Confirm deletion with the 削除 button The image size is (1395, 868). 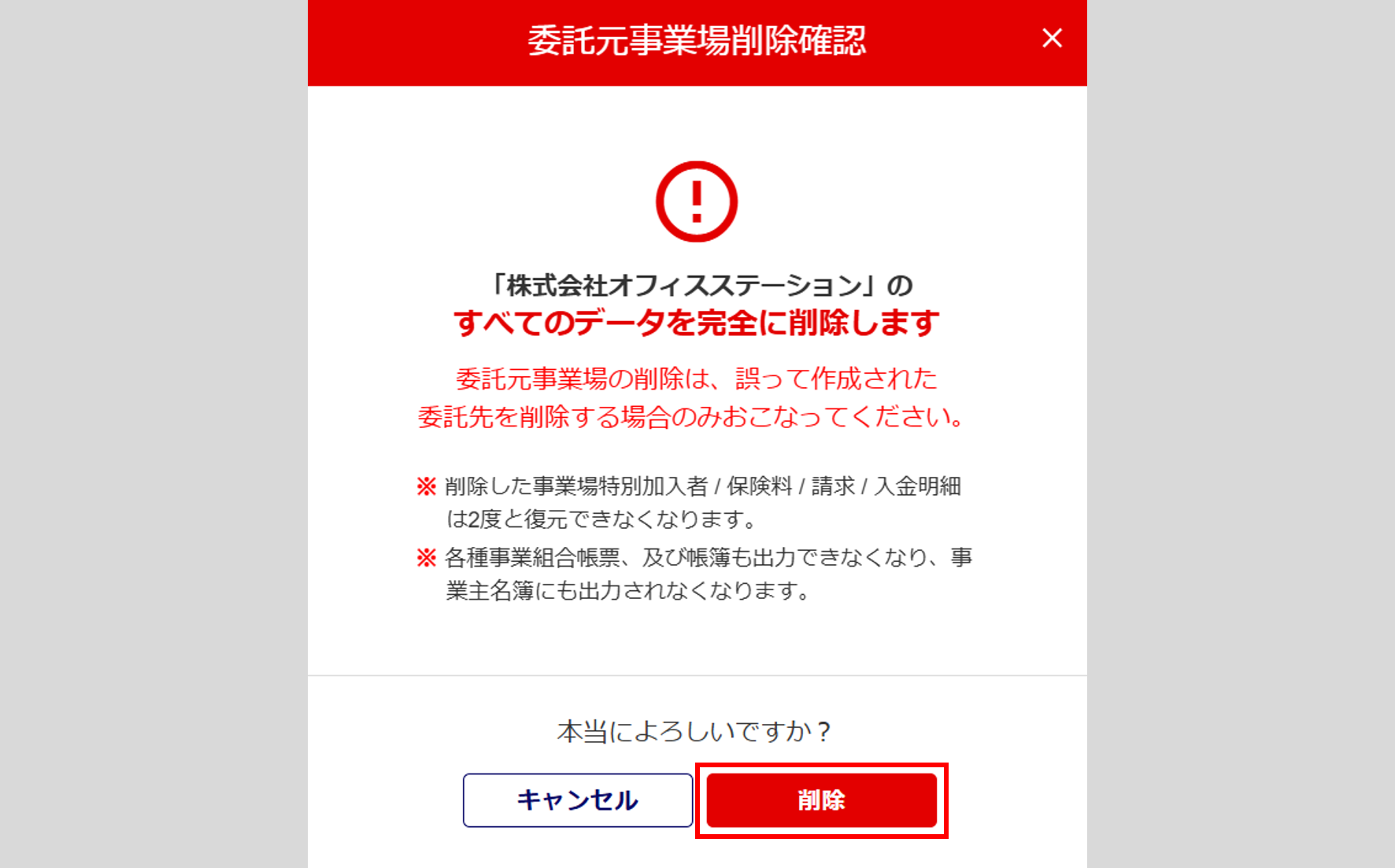pyautogui.click(x=821, y=800)
